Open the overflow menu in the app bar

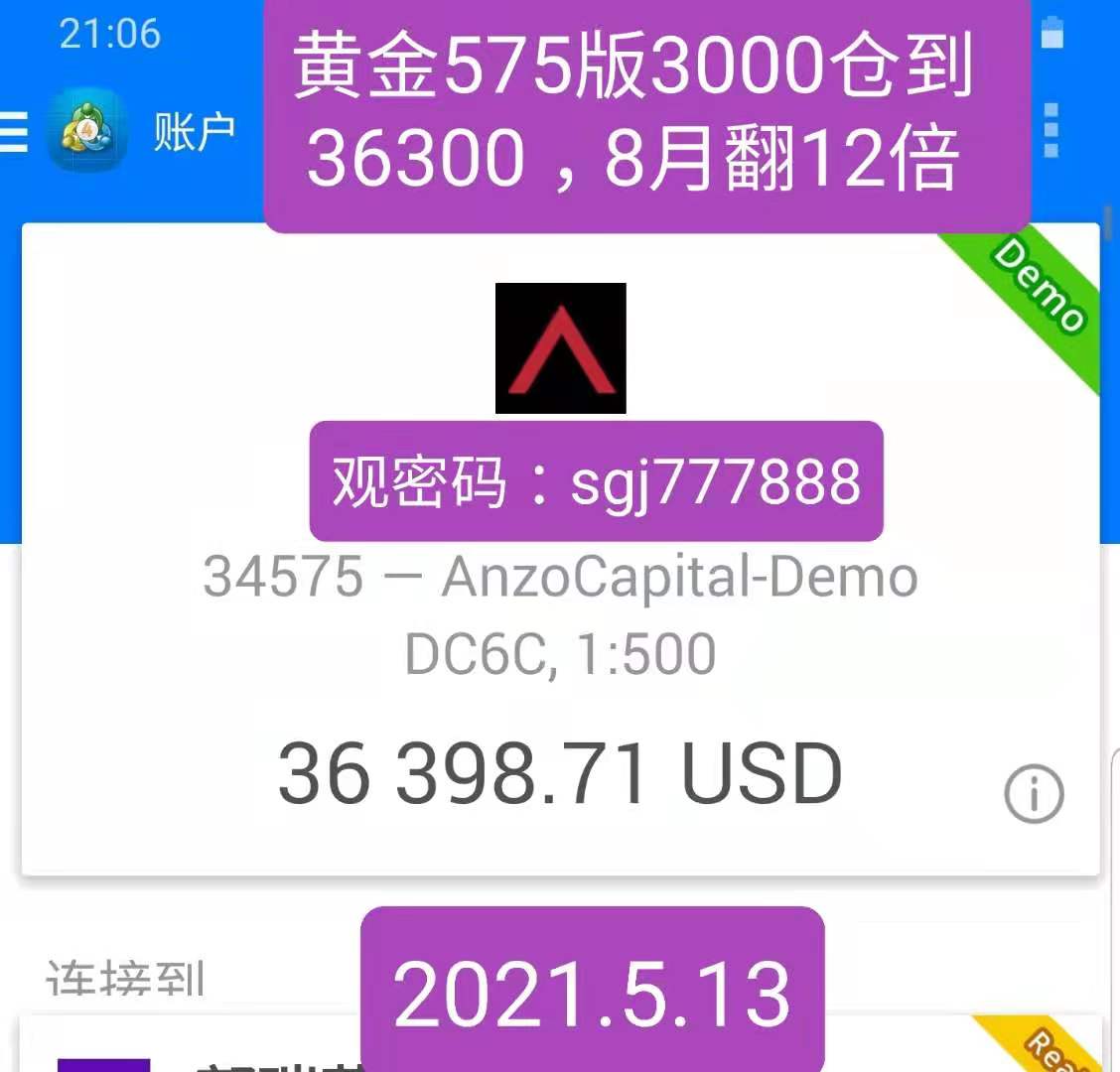[1051, 130]
